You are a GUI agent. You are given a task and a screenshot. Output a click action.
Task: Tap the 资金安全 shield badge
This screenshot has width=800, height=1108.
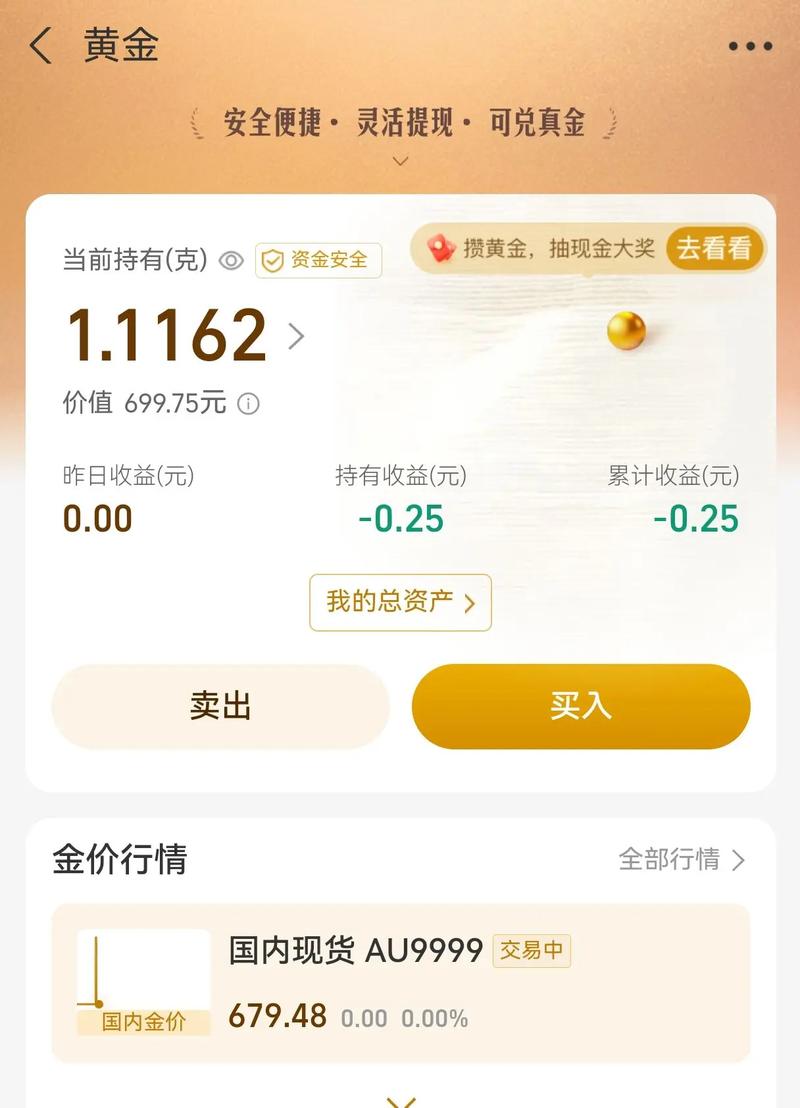point(317,260)
